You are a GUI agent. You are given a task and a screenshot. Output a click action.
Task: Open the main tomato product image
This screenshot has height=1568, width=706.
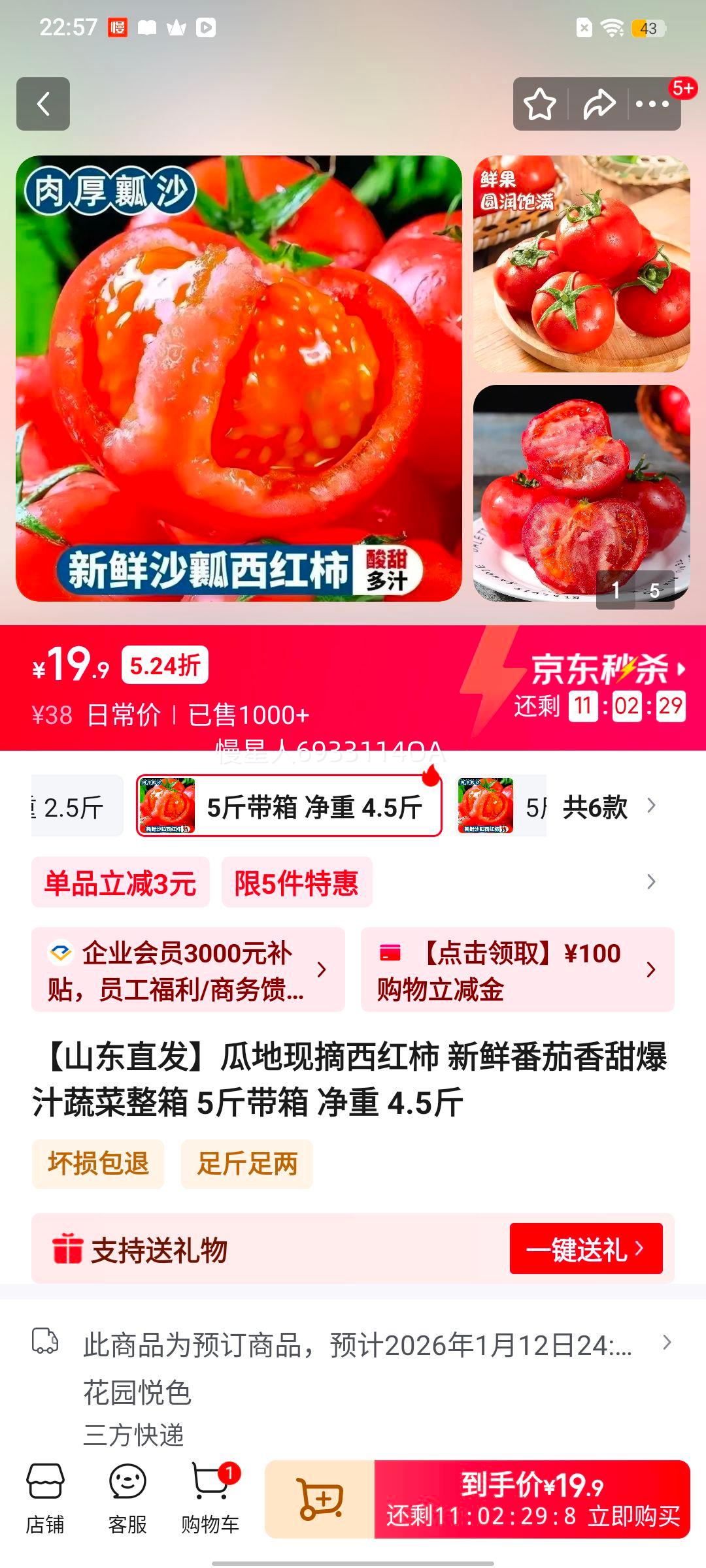click(x=239, y=378)
